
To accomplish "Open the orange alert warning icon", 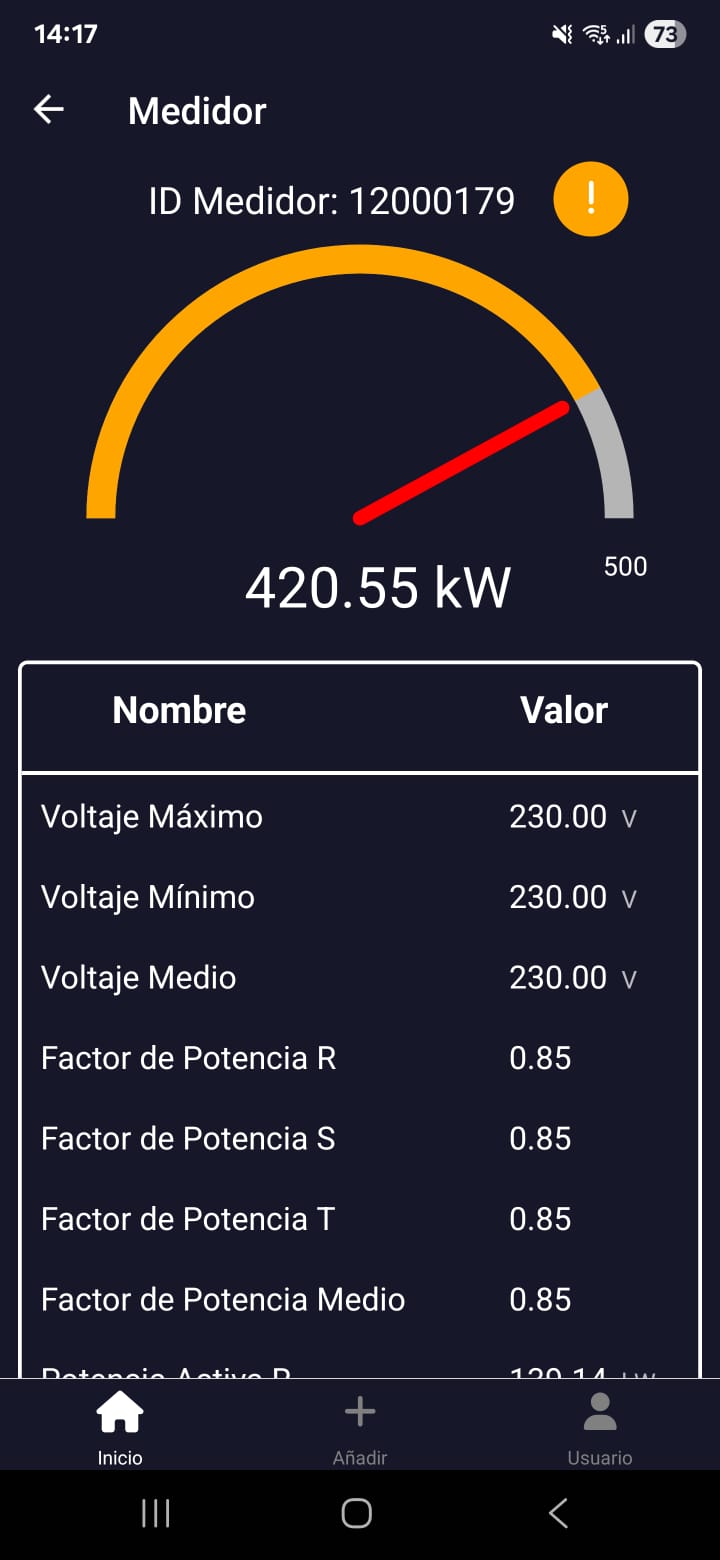I will click(x=590, y=199).
